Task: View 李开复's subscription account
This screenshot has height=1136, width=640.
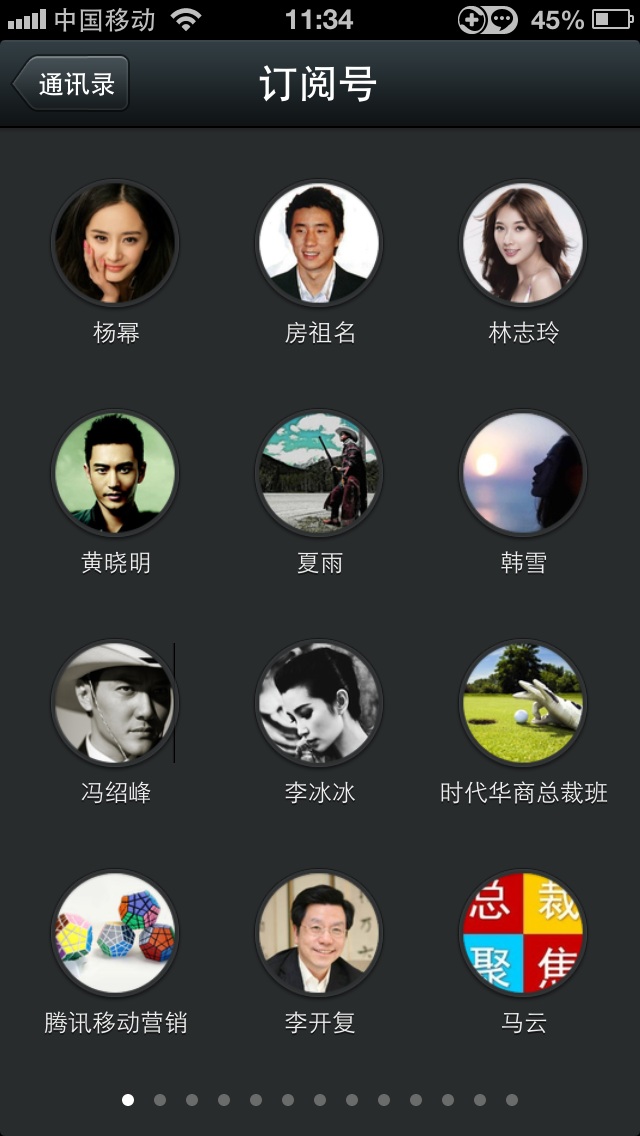Action: tap(319, 933)
